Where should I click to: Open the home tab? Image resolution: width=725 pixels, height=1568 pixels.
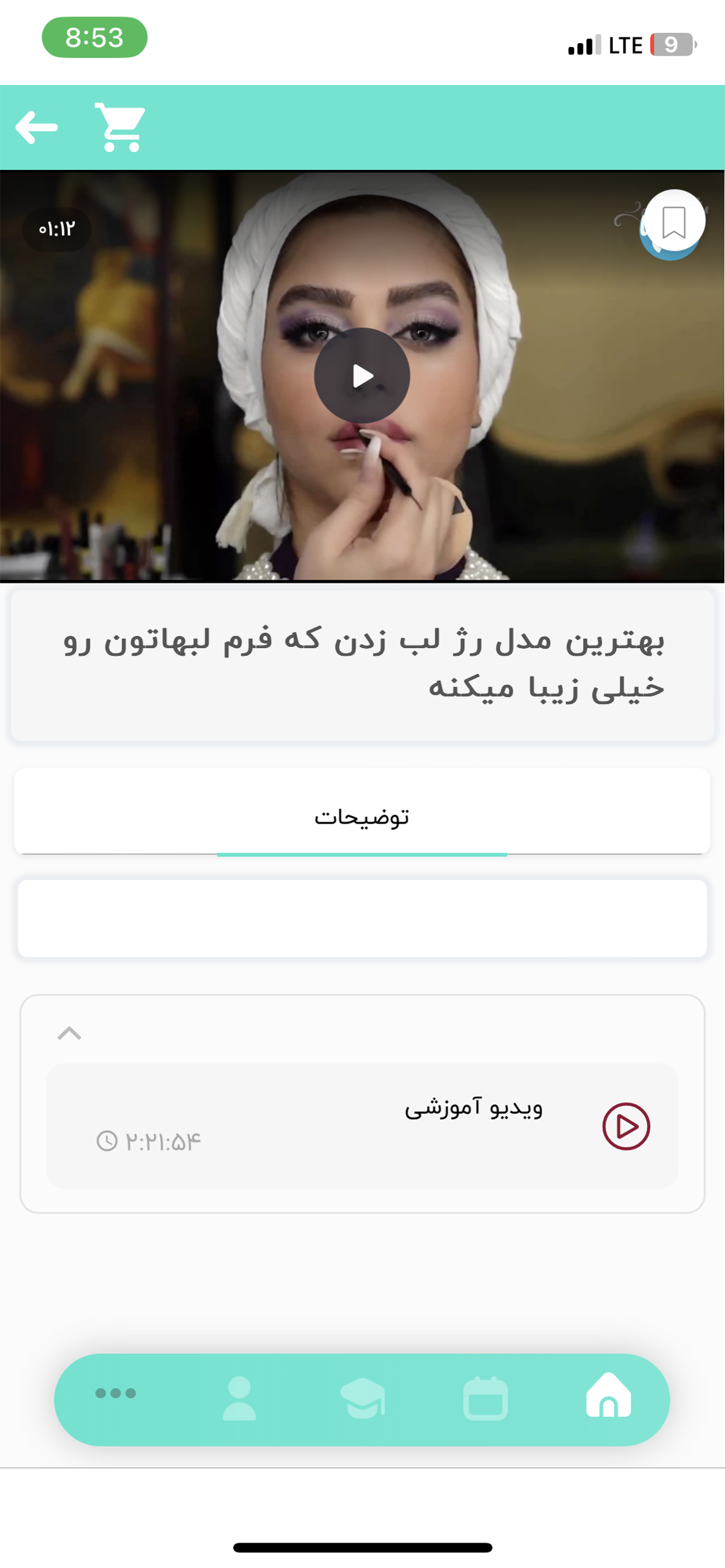coord(608,1396)
